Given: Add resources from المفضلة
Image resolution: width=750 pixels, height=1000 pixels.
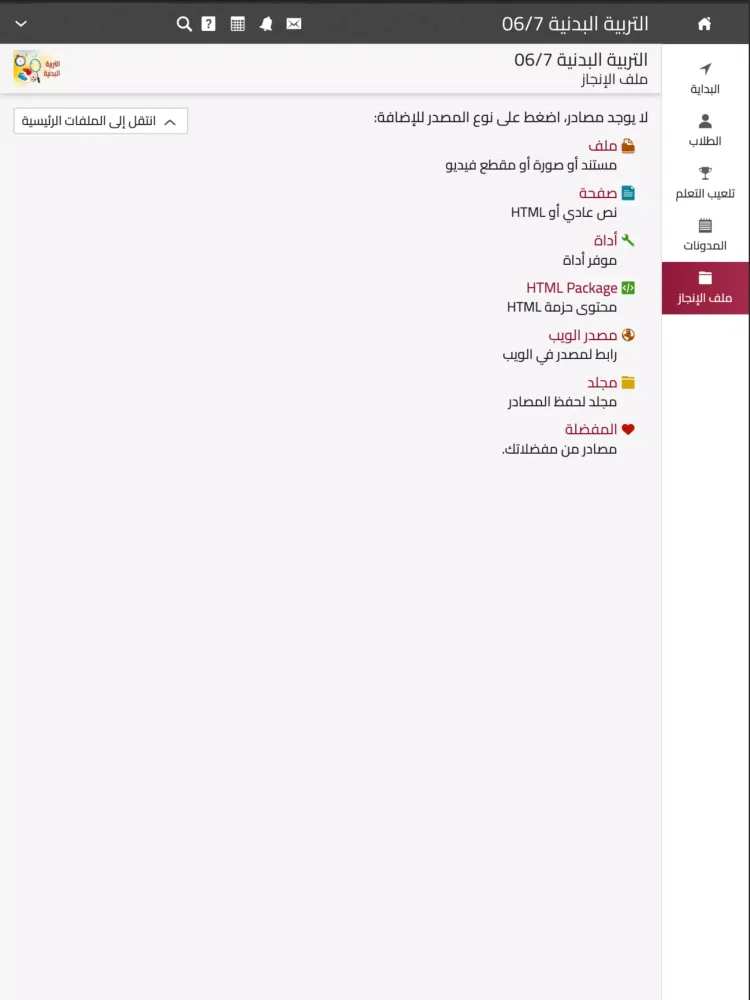Looking at the screenshot, I should click(590, 429).
